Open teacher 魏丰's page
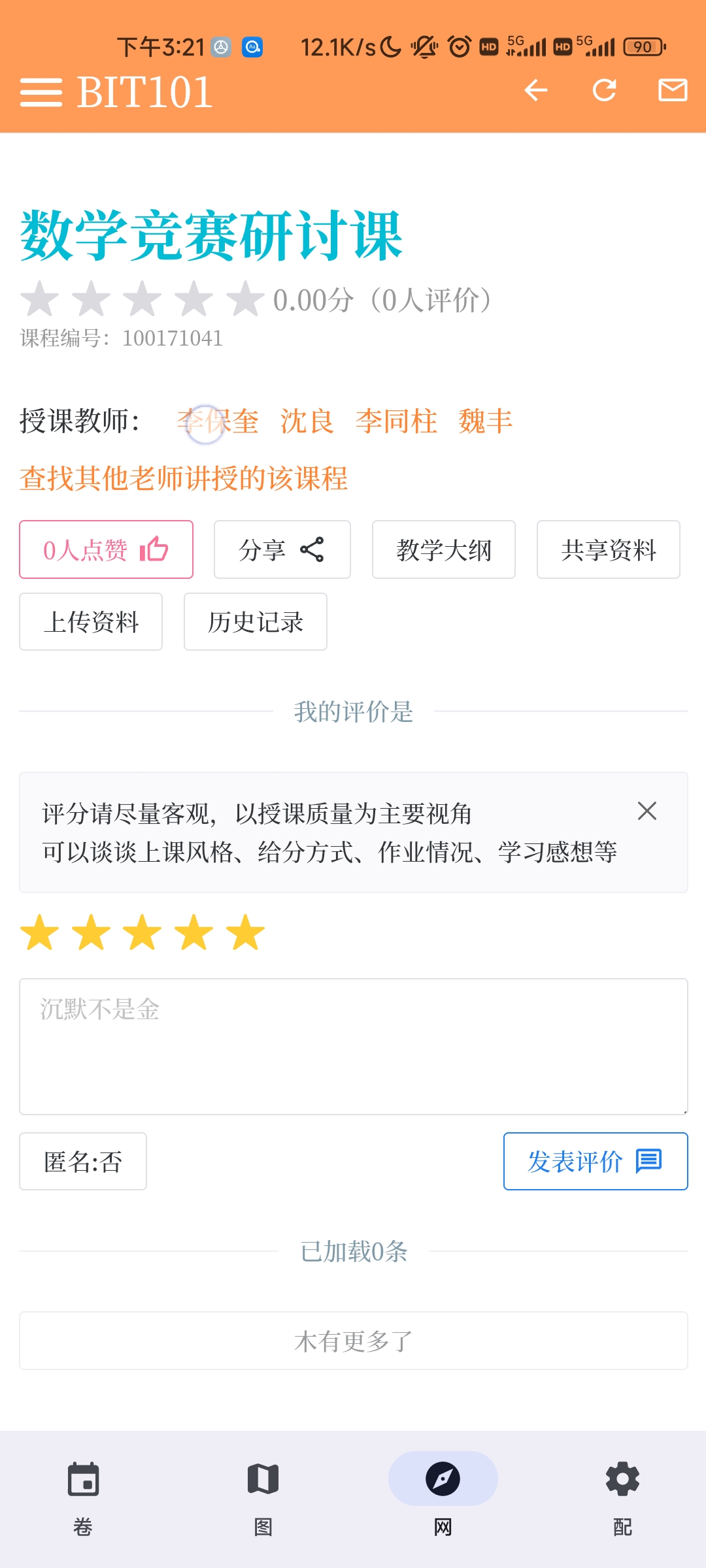 pos(485,421)
